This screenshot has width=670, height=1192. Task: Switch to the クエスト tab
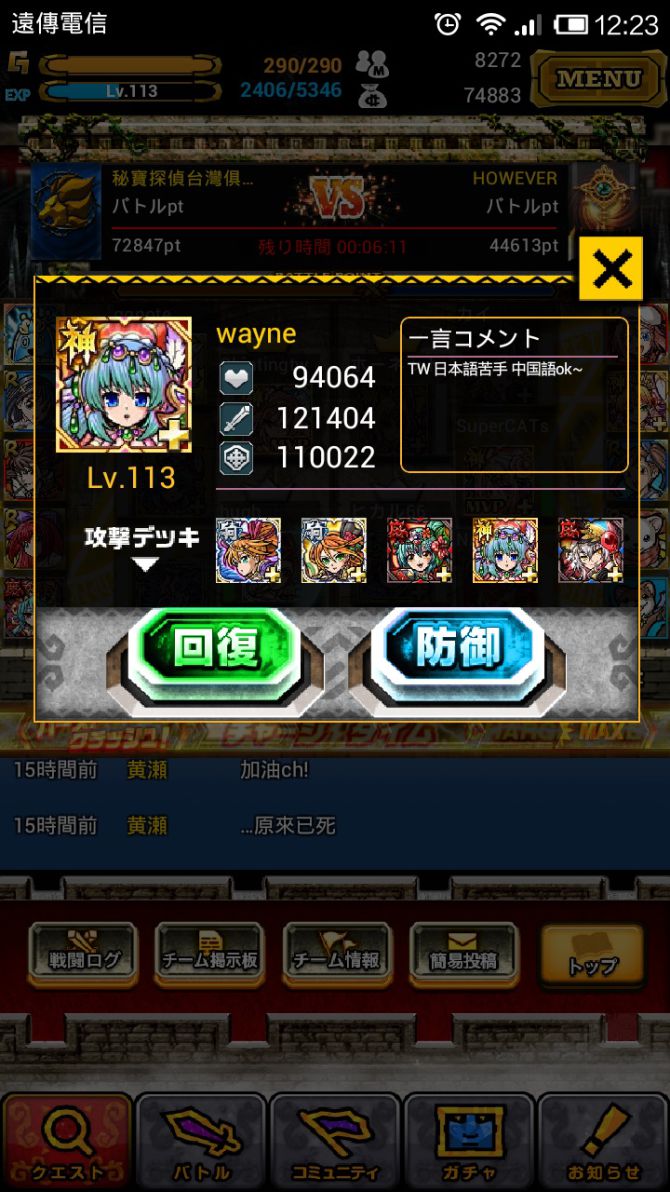tap(67, 1142)
